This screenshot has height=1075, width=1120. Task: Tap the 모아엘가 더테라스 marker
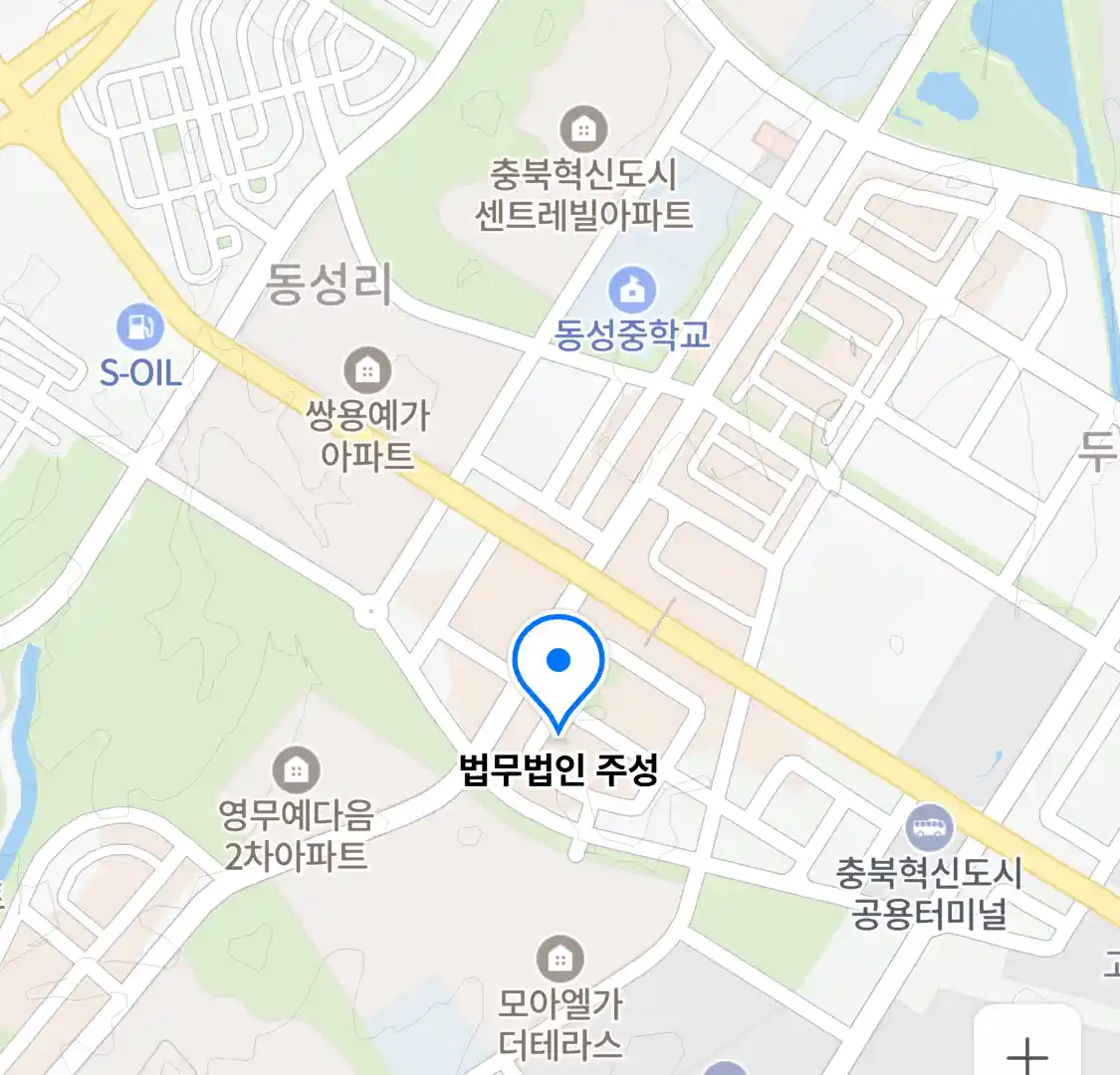point(560,959)
